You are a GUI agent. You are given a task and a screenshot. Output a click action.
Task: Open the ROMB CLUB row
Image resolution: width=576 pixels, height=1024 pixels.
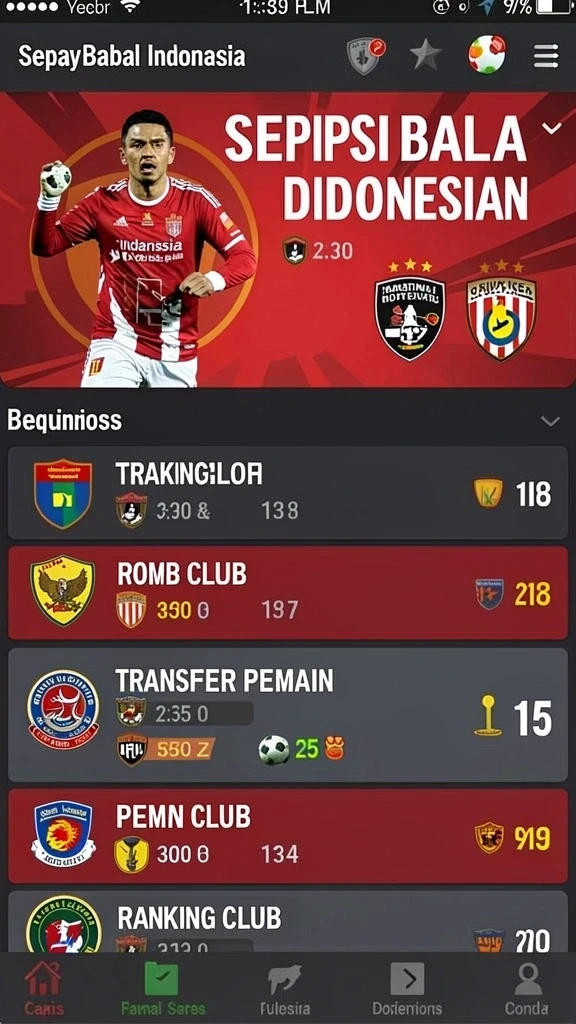pos(288,593)
